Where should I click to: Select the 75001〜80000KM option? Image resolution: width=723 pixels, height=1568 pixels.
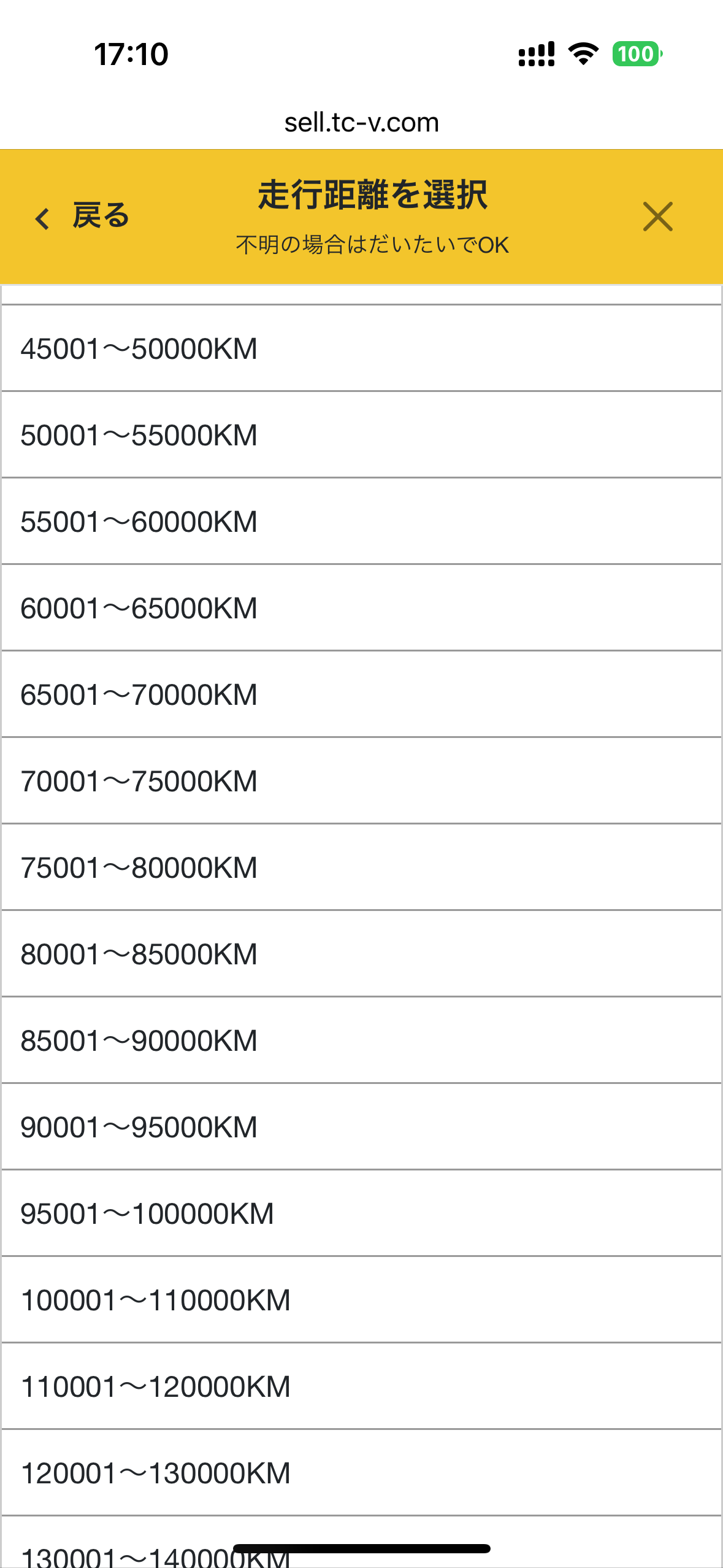[361, 867]
